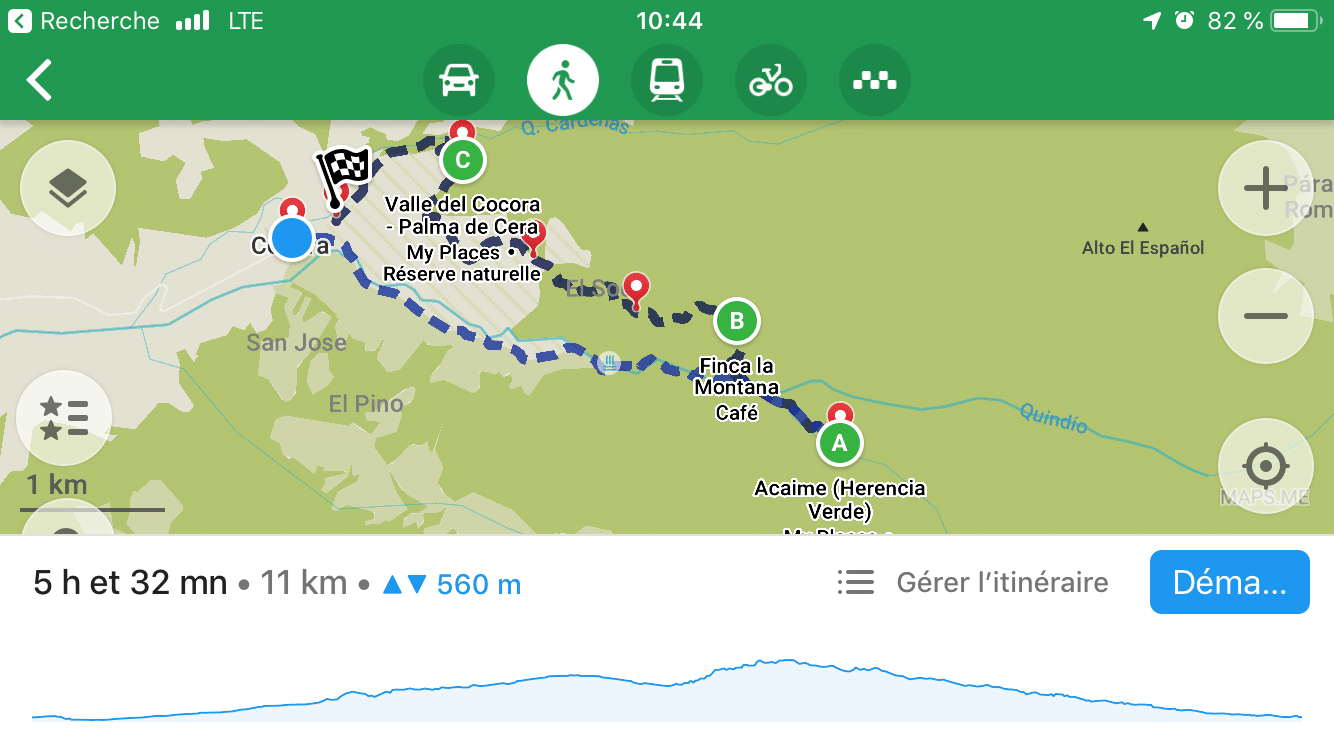Select waypoint B Finca la Montana
Viewport: 1334px width, 750px height.
(x=737, y=321)
